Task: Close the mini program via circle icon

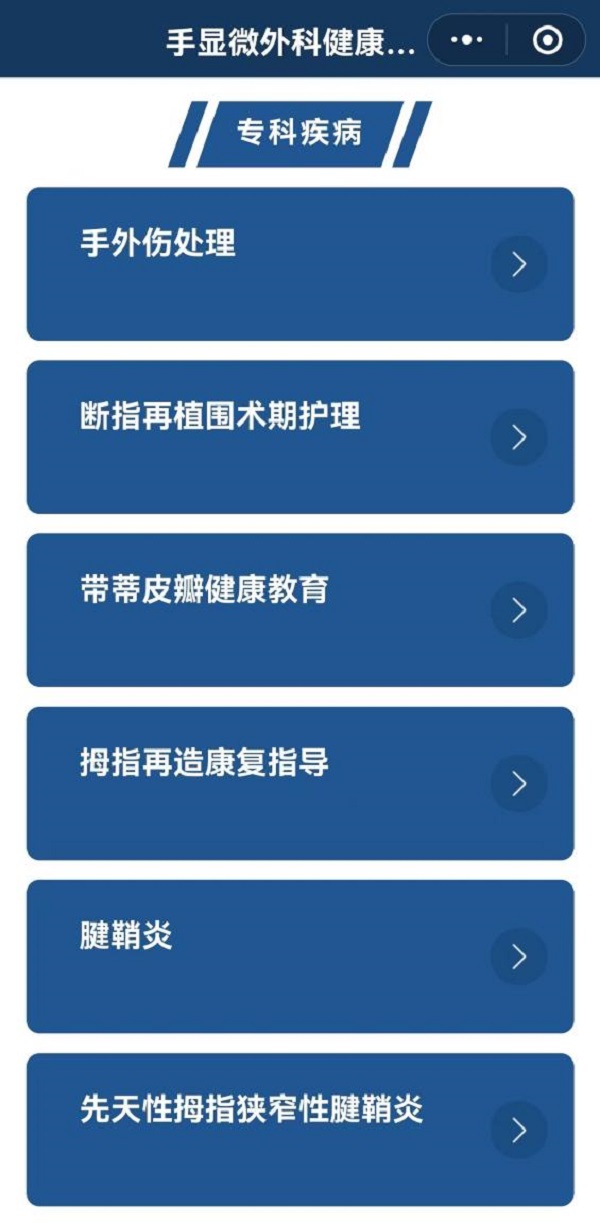Action: 547,40
